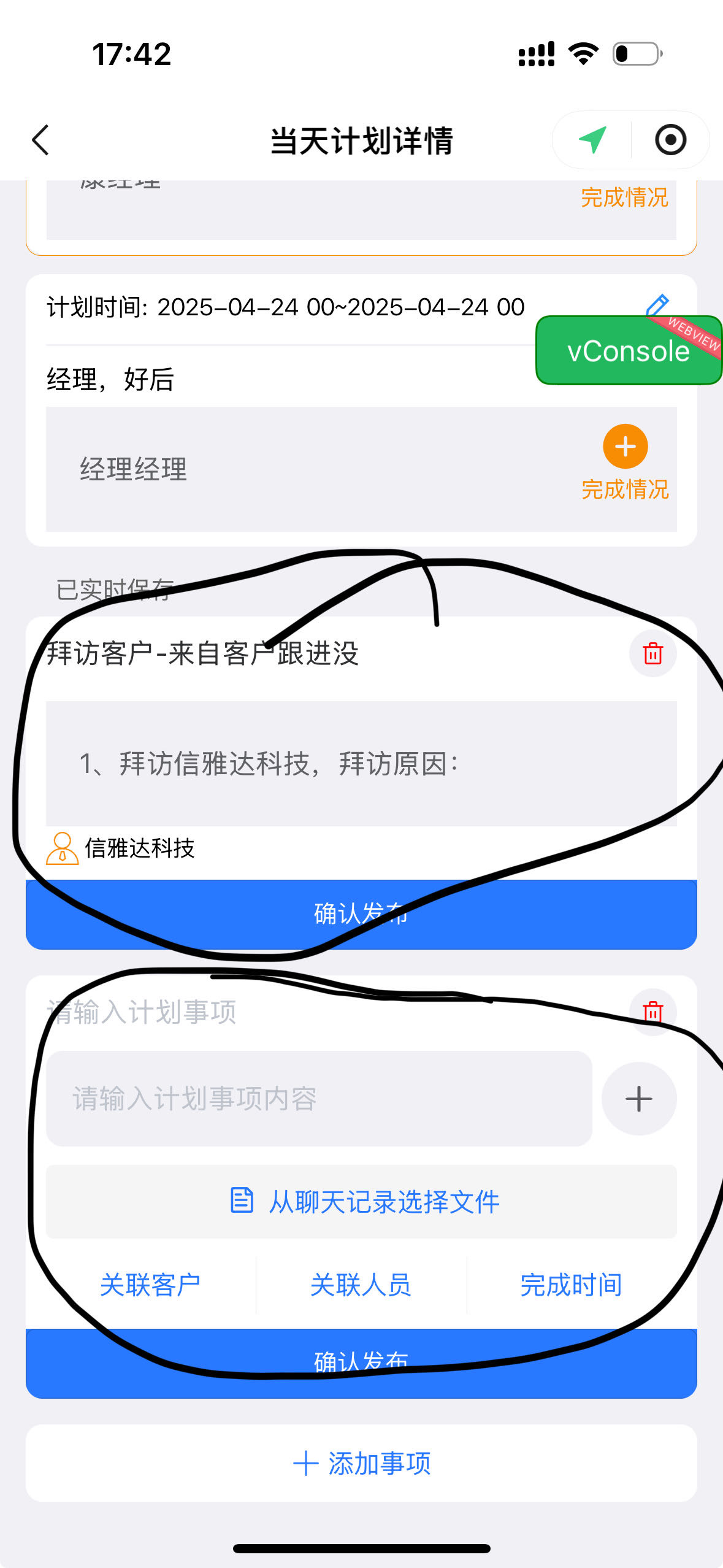Tap the plus button beside content box
The image size is (723, 1568).
639,1099
